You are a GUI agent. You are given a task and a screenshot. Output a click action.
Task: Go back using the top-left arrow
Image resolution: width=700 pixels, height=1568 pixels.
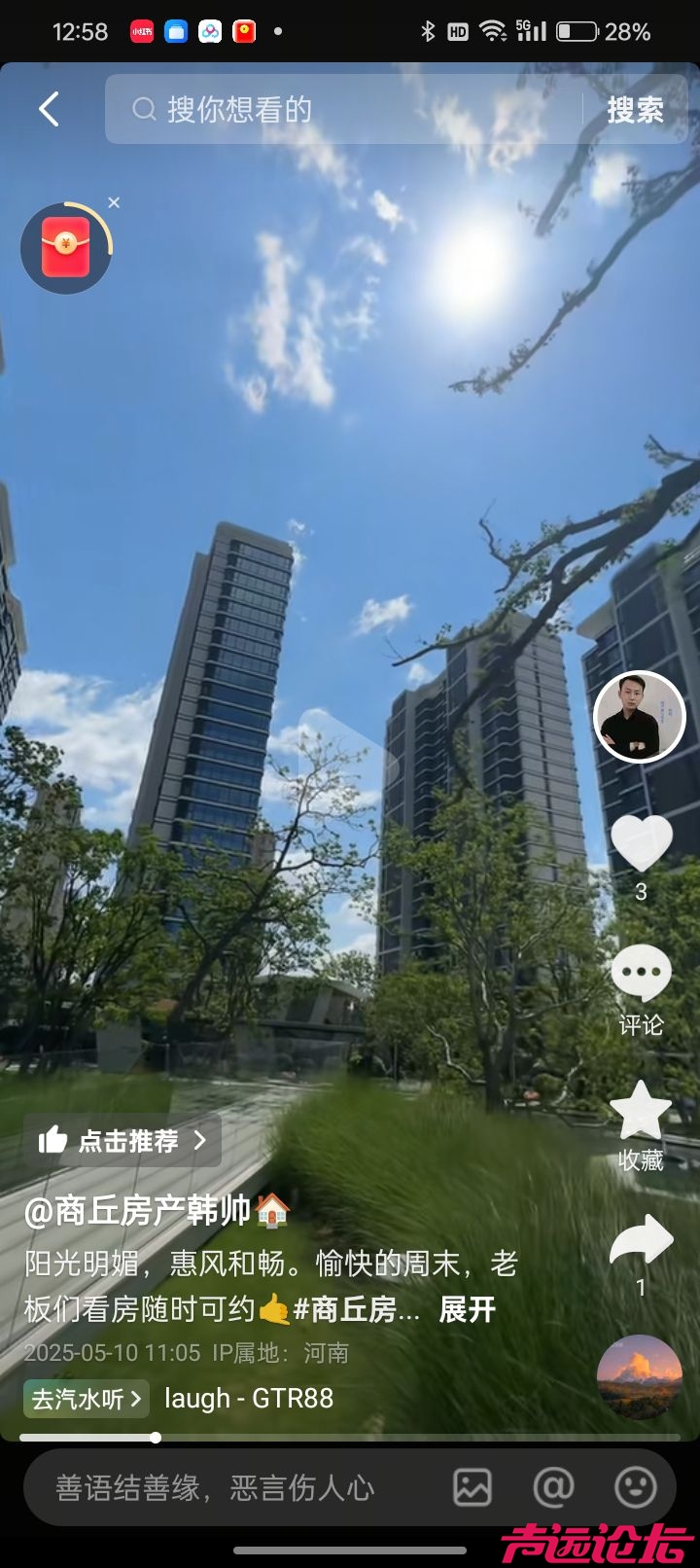point(49,109)
